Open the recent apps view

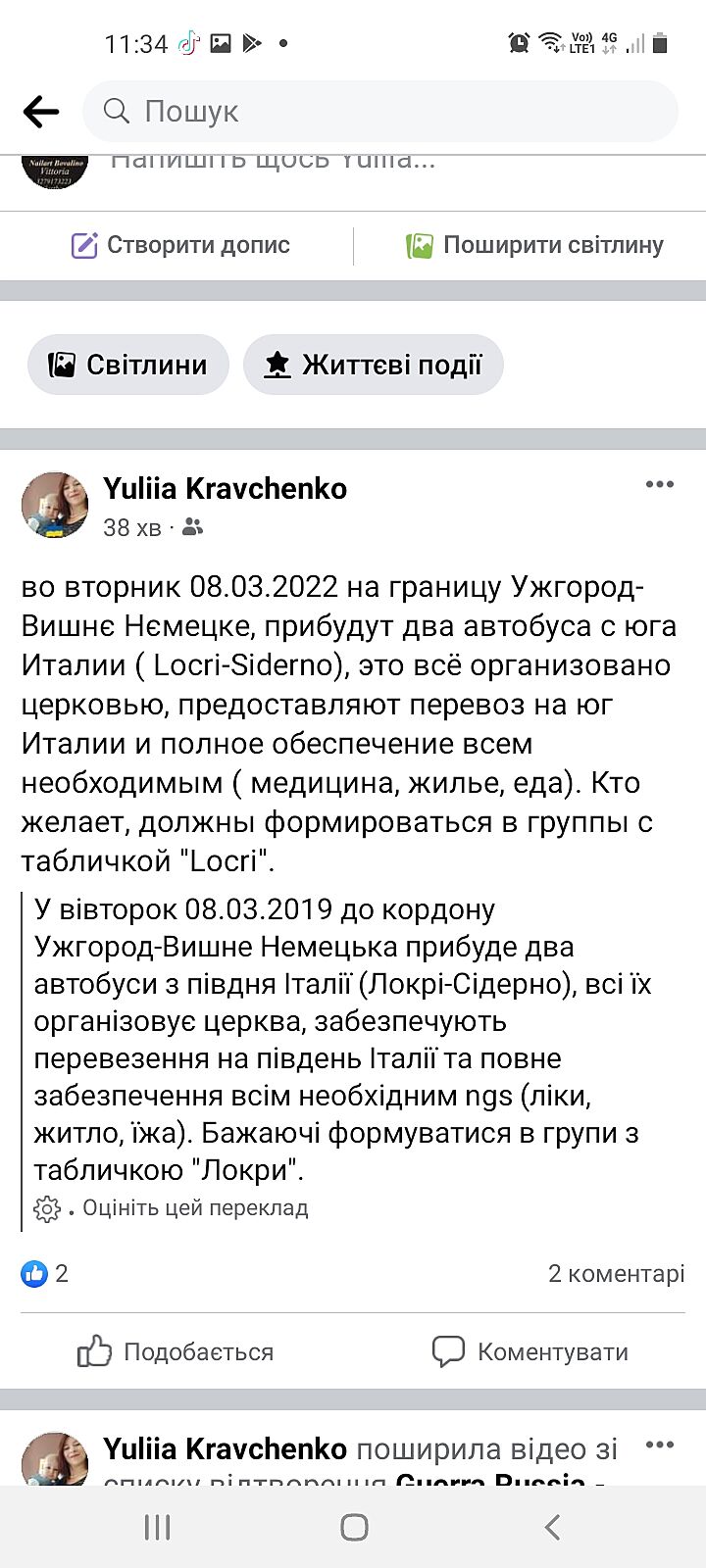click(157, 1527)
